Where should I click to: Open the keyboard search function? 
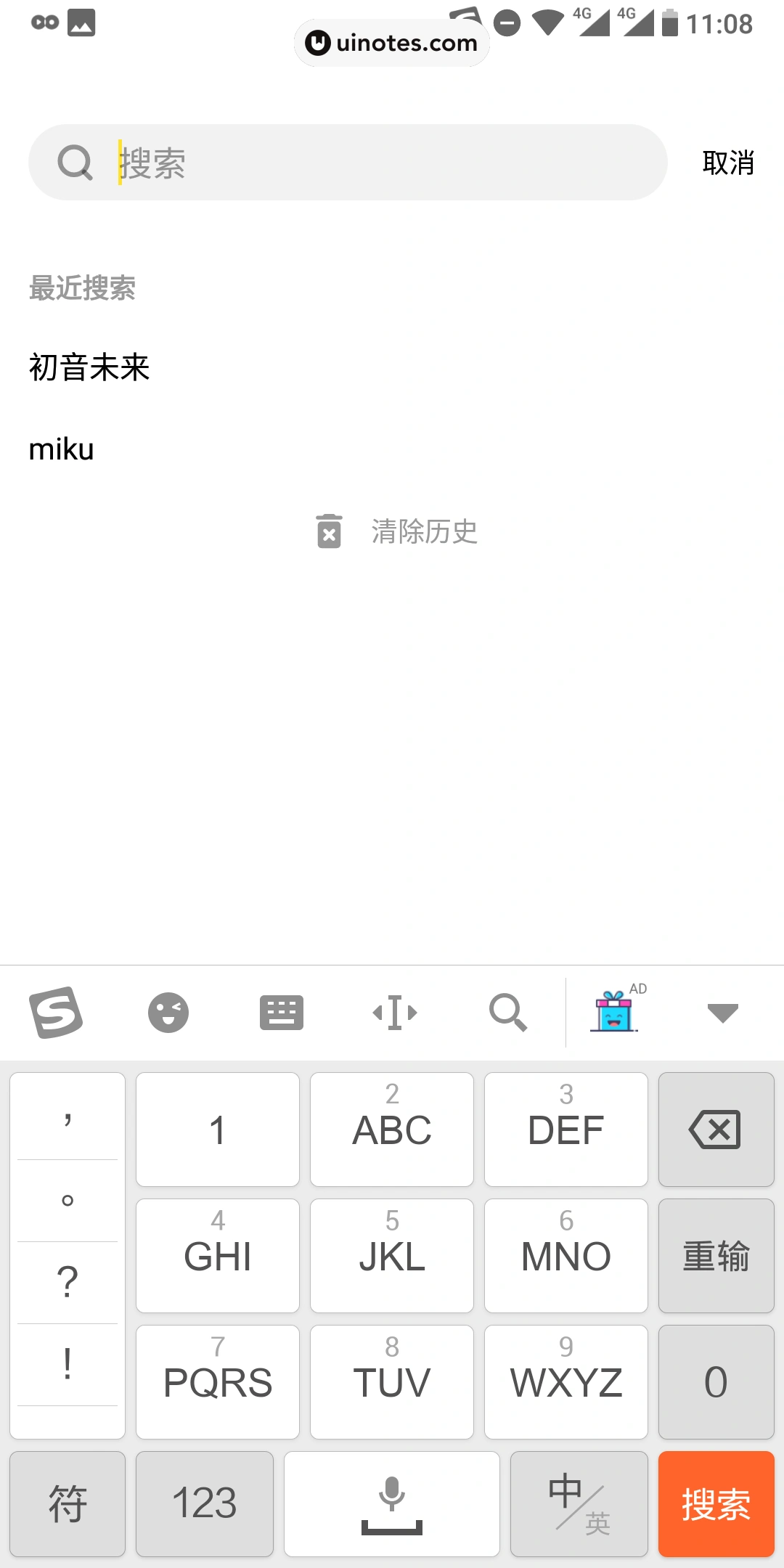pos(510,1012)
